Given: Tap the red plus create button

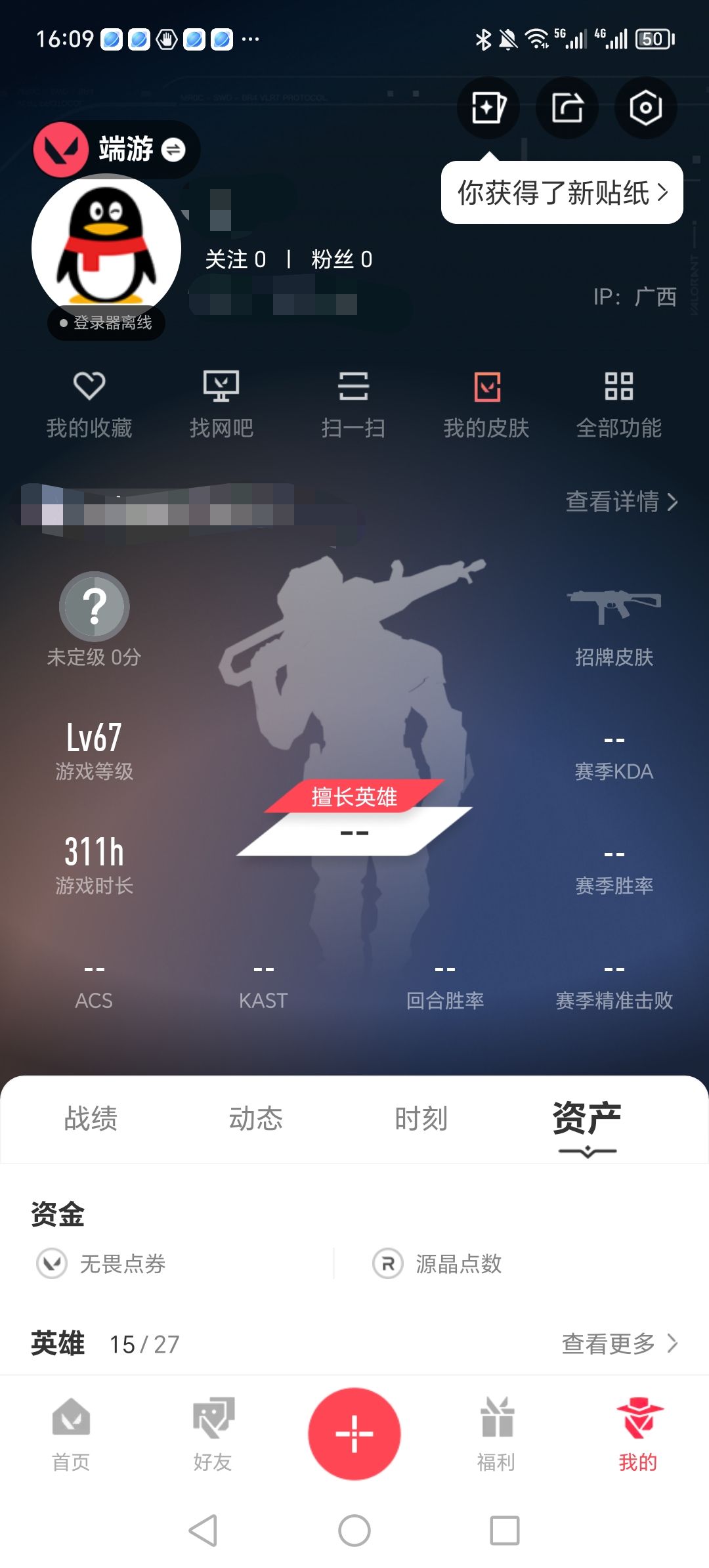Looking at the screenshot, I should [354, 1433].
